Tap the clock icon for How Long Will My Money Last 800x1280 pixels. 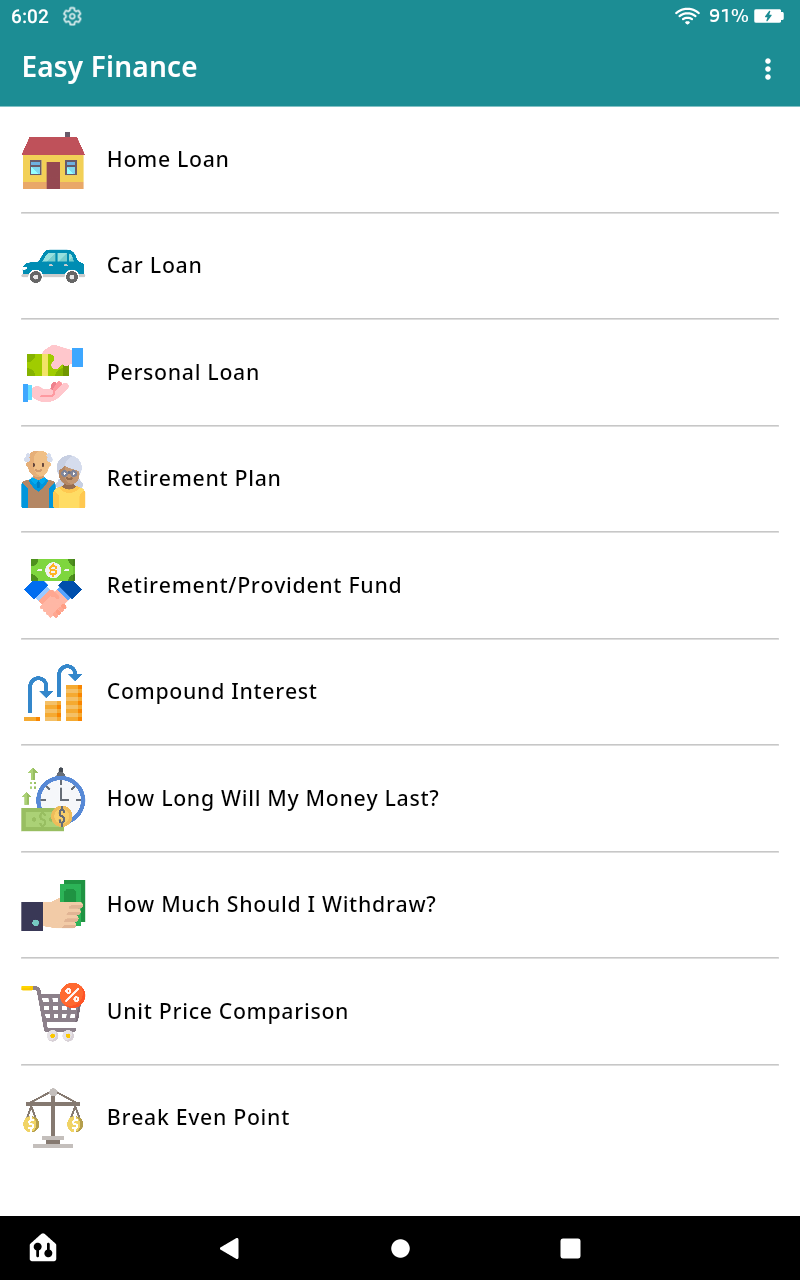(54, 798)
